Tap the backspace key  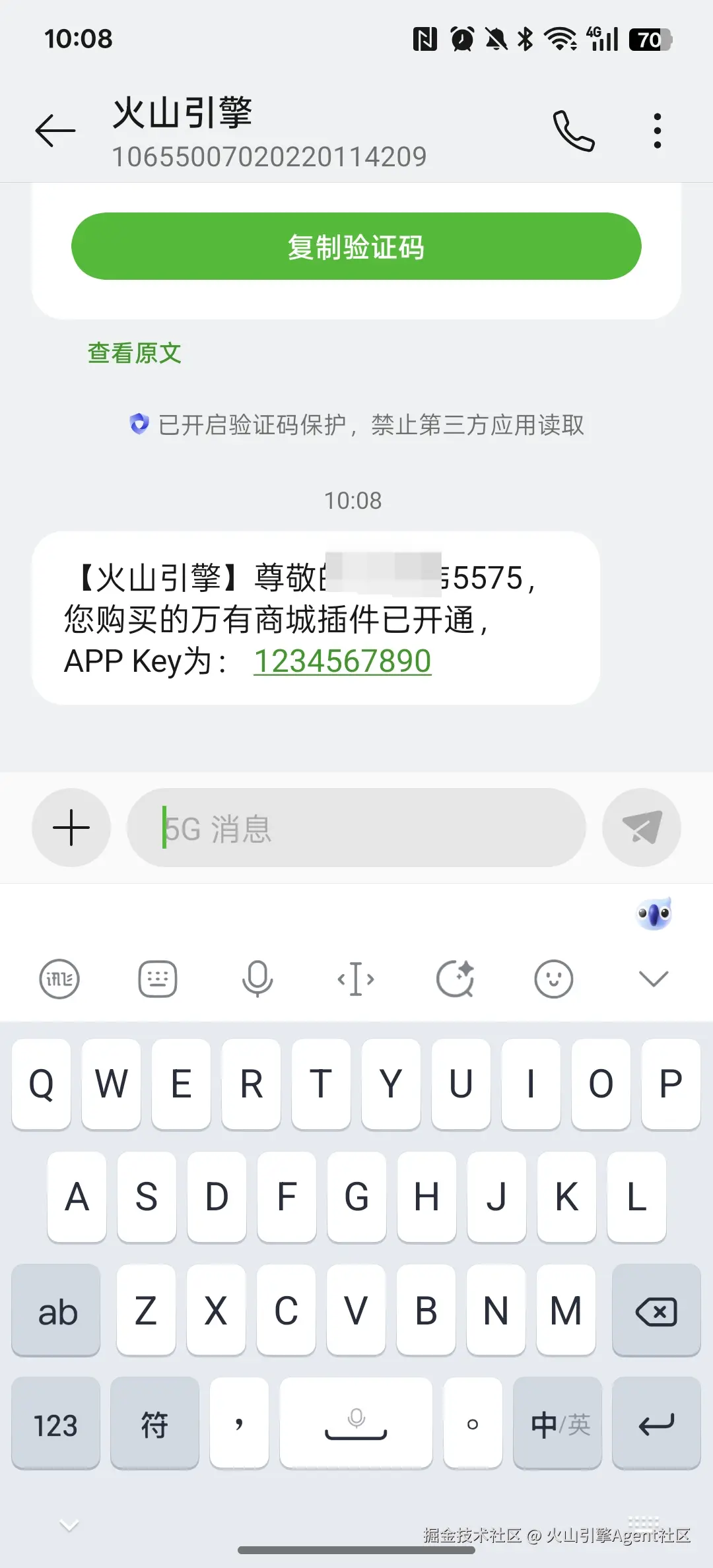pos(656,1311)
